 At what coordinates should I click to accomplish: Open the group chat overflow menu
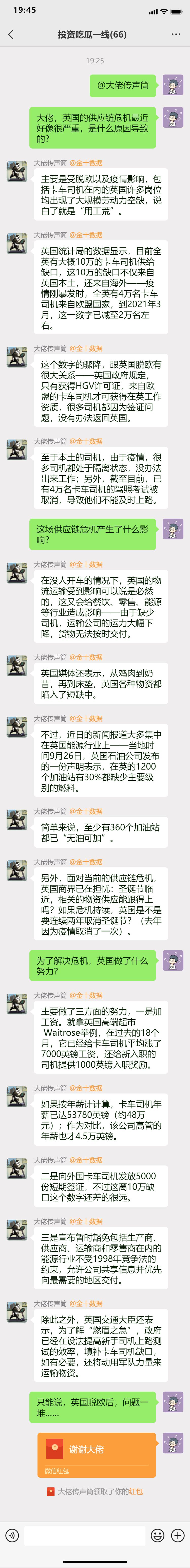point(176,35)
